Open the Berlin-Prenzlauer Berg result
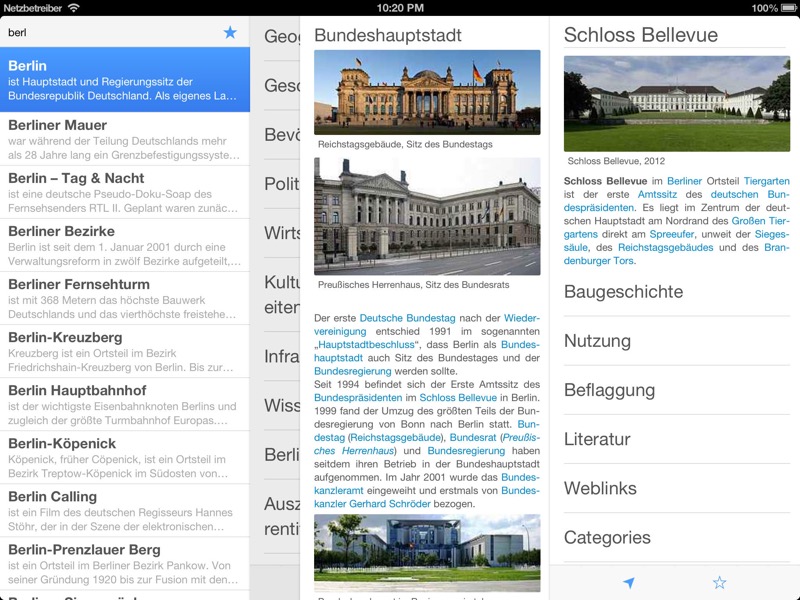Viewport: 800px width, 600px height. (x=124, y=563)
